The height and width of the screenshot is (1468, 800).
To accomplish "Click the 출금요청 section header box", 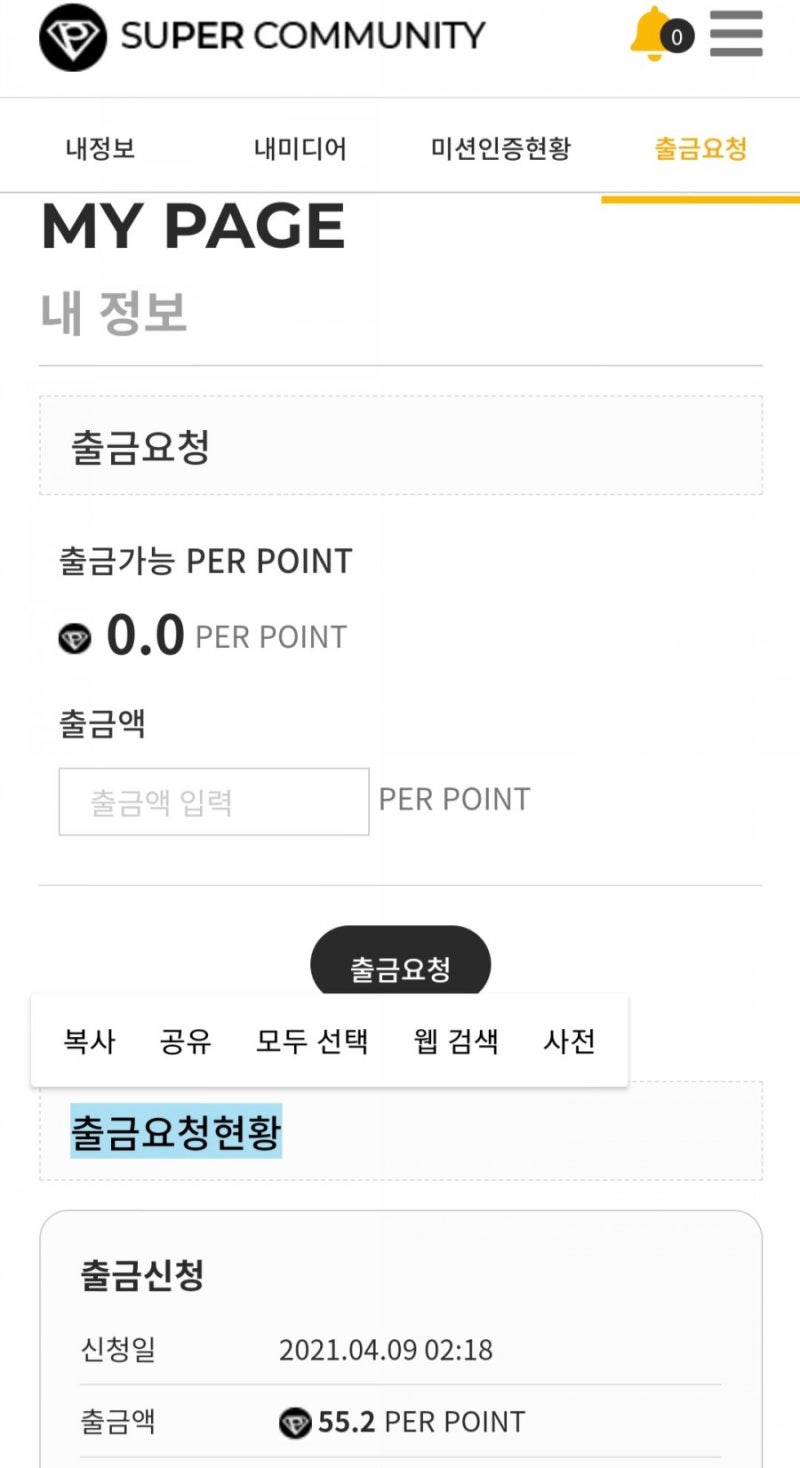I will 400,443.
